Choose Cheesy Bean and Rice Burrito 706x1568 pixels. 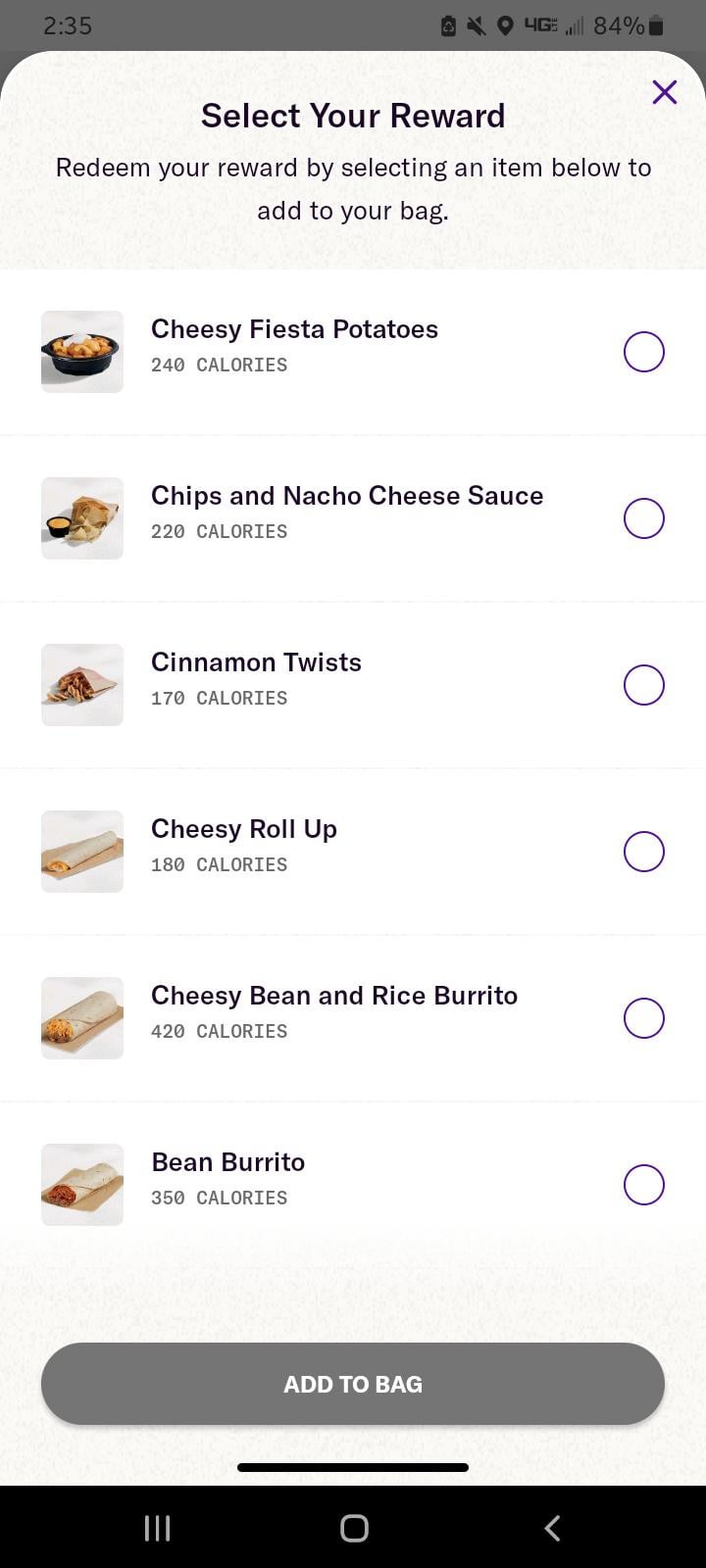[x=644, y=1018]
